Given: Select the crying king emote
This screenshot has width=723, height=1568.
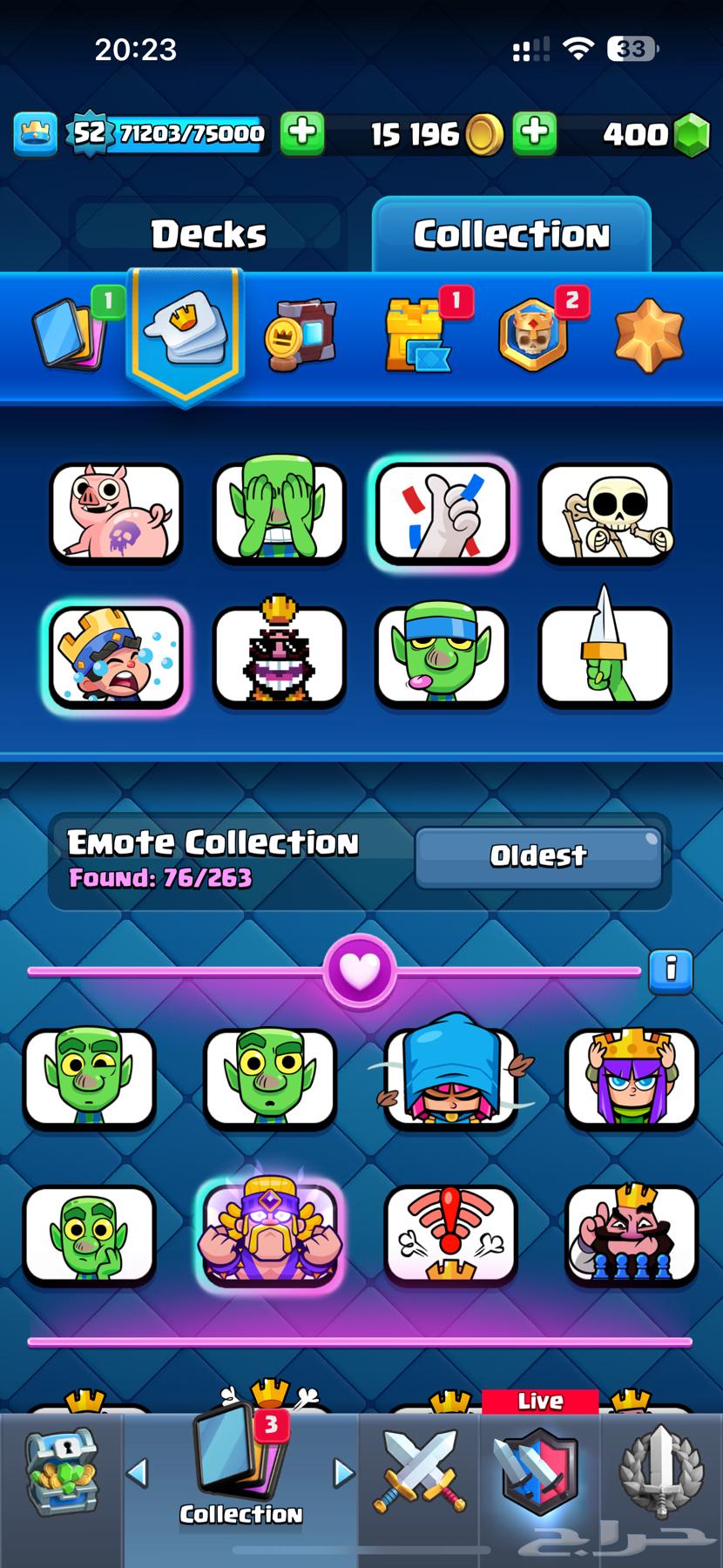Looking at the screenshot, I should (116, 656).
